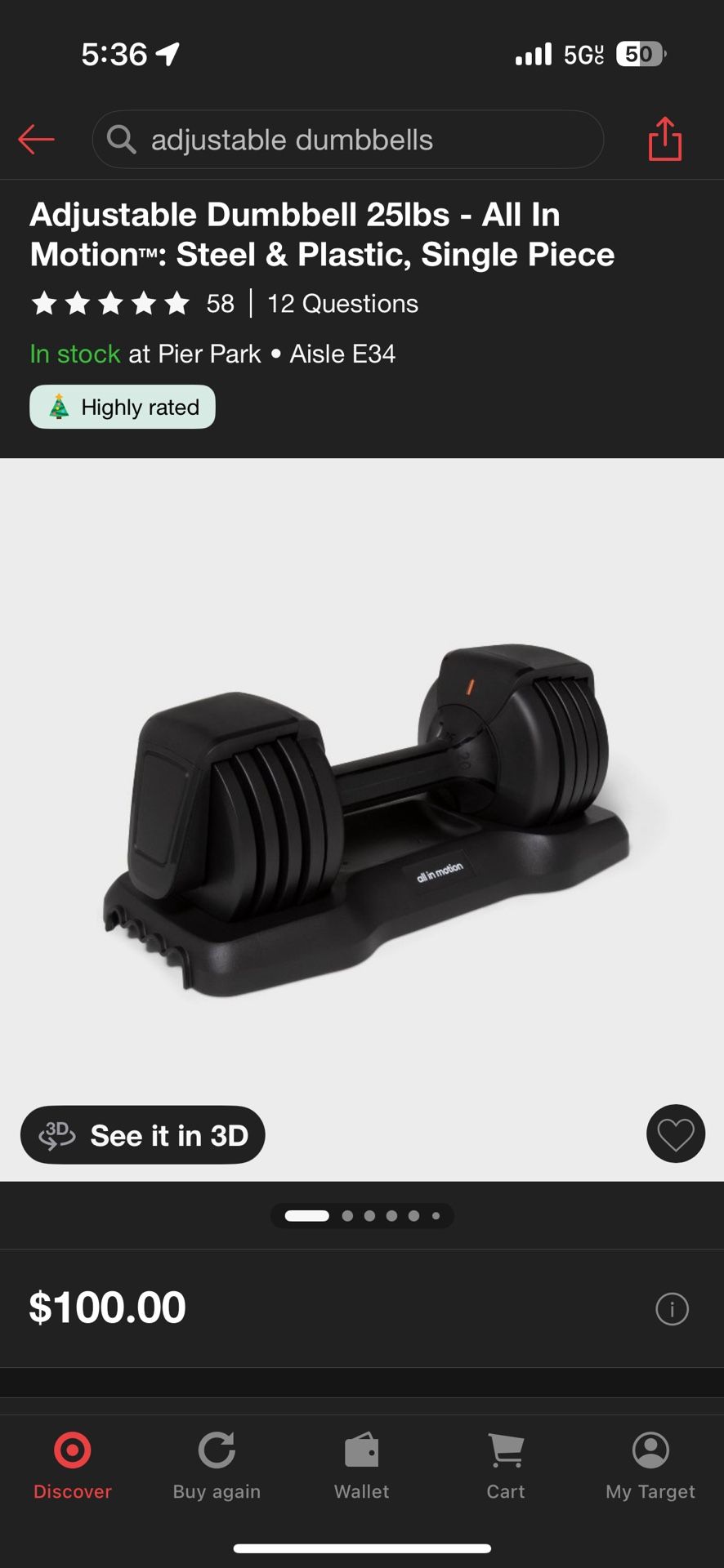Expand store availability at Pier Park
Viewport: 724px width, 1568px height.
pos(194,354)
